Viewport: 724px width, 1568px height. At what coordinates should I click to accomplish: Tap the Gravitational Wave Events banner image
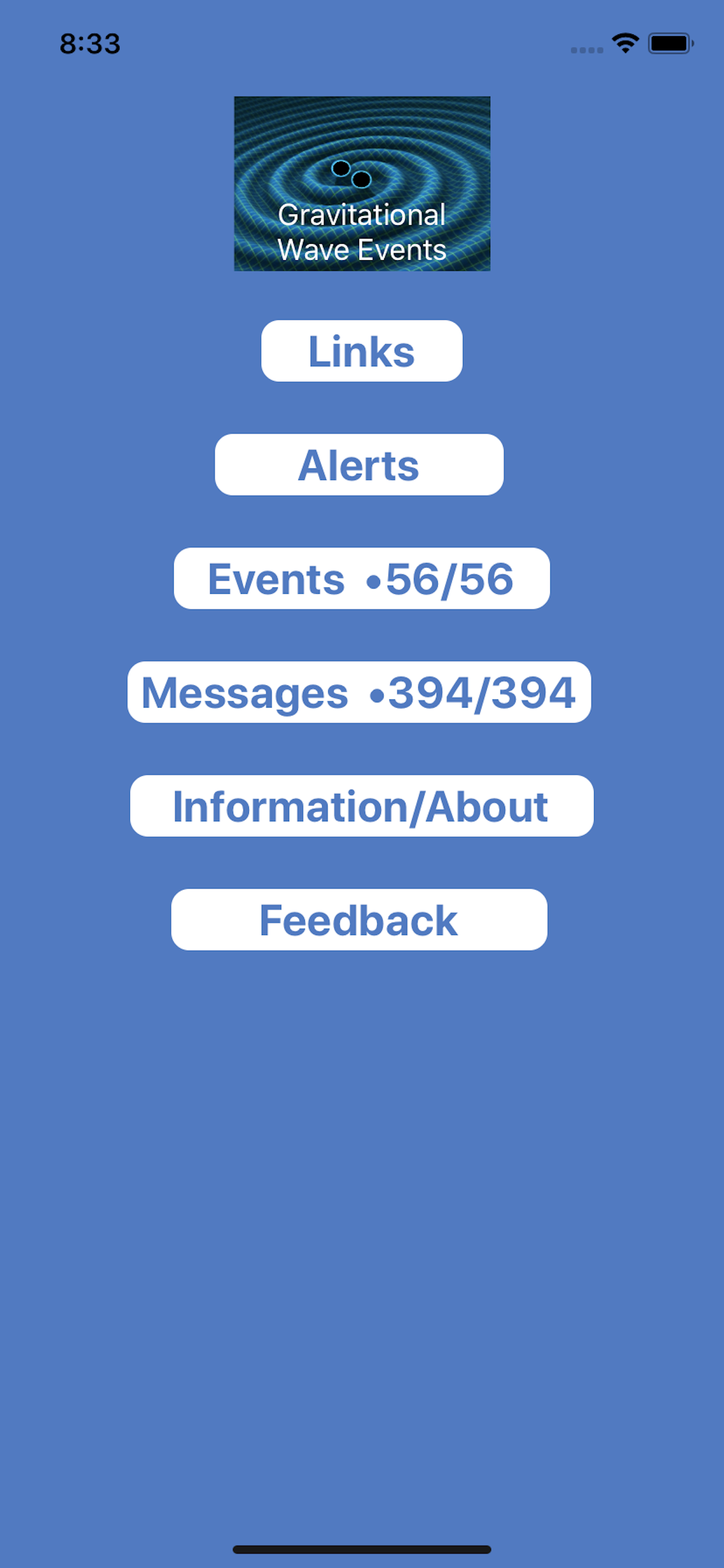(362, 183)
